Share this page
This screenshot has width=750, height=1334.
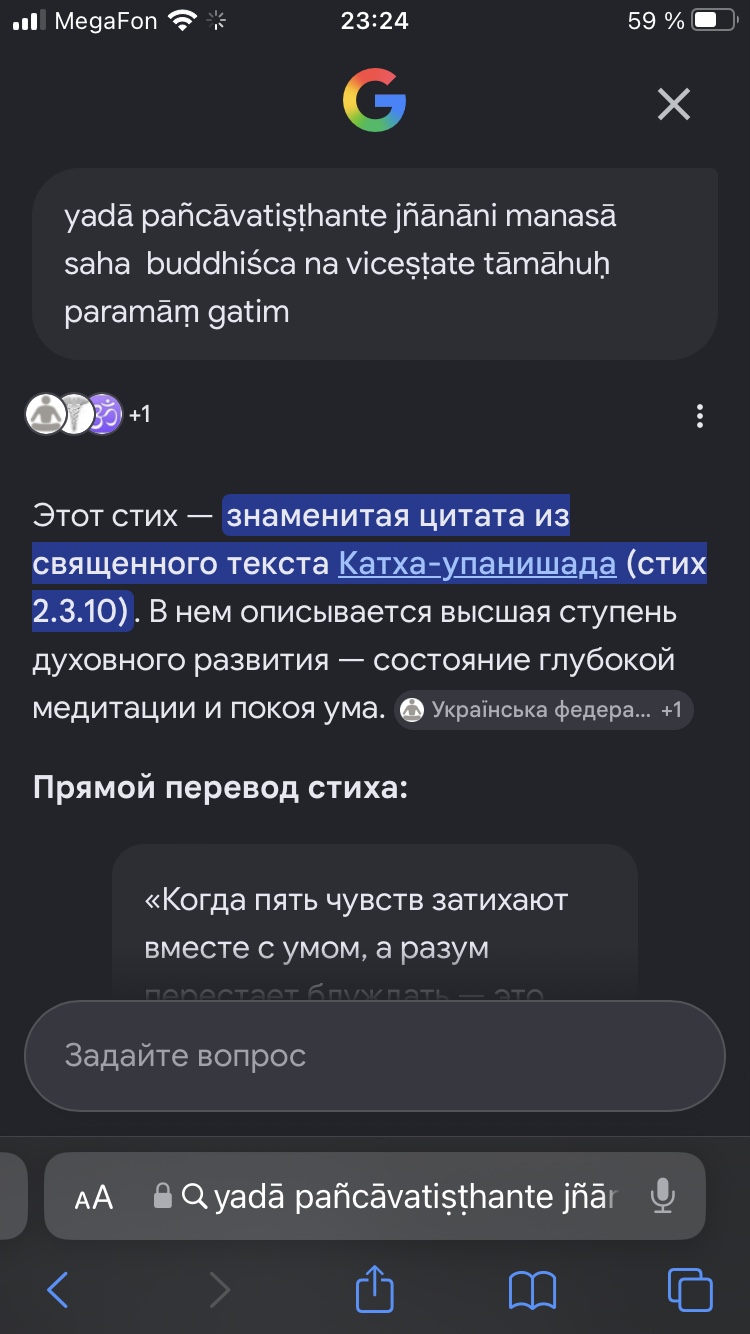374,1288
